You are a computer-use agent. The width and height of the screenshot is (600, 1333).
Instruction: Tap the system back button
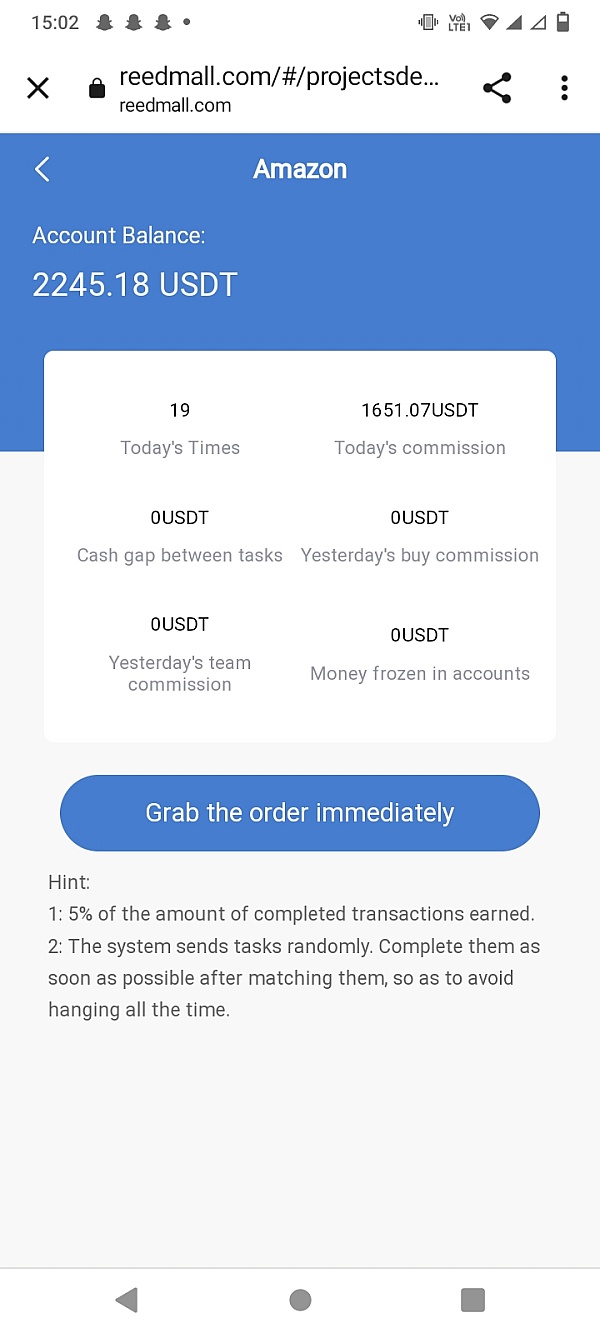click(126, 1299)
